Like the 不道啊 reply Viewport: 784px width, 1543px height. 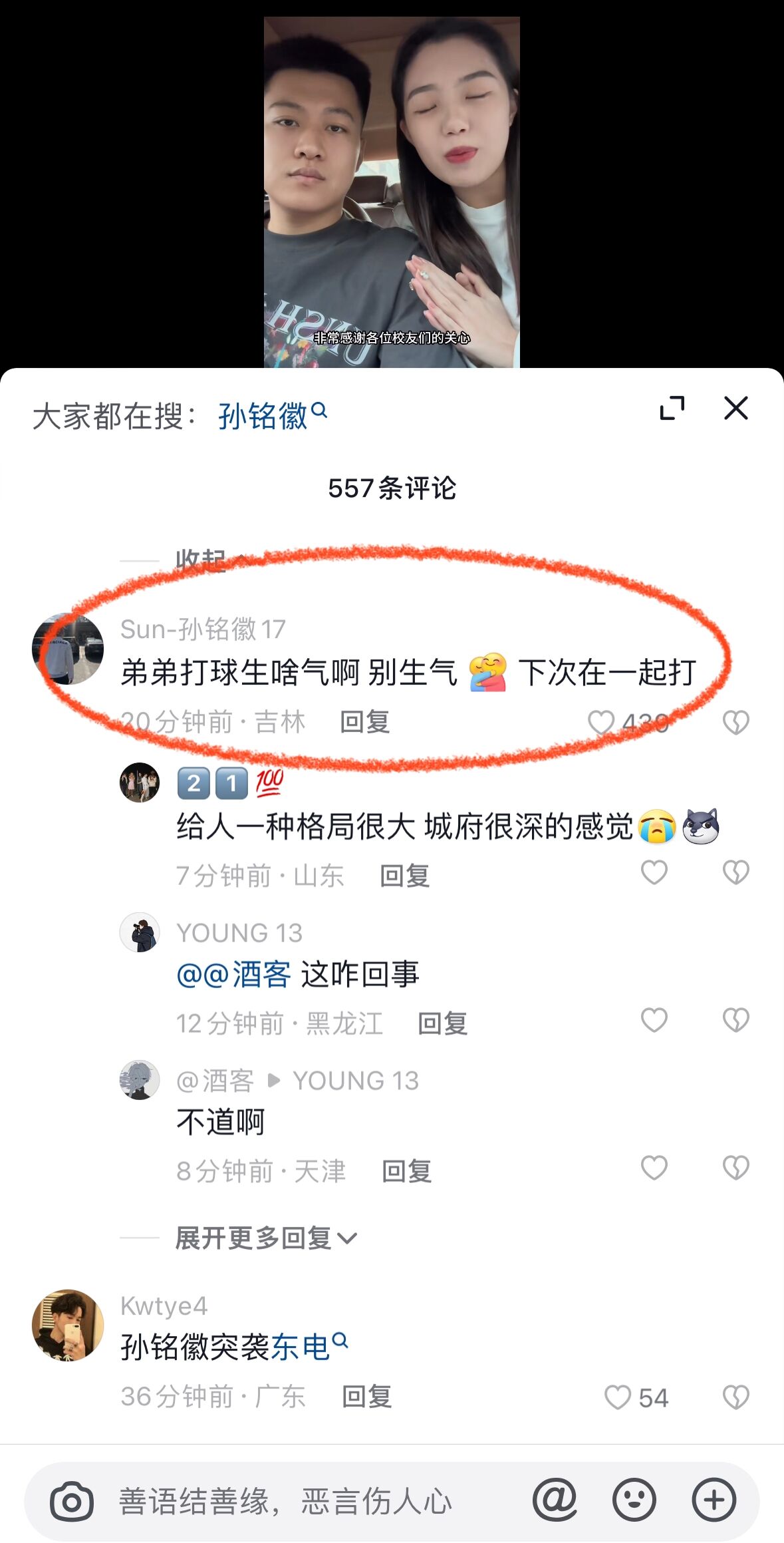point(654,1168)
